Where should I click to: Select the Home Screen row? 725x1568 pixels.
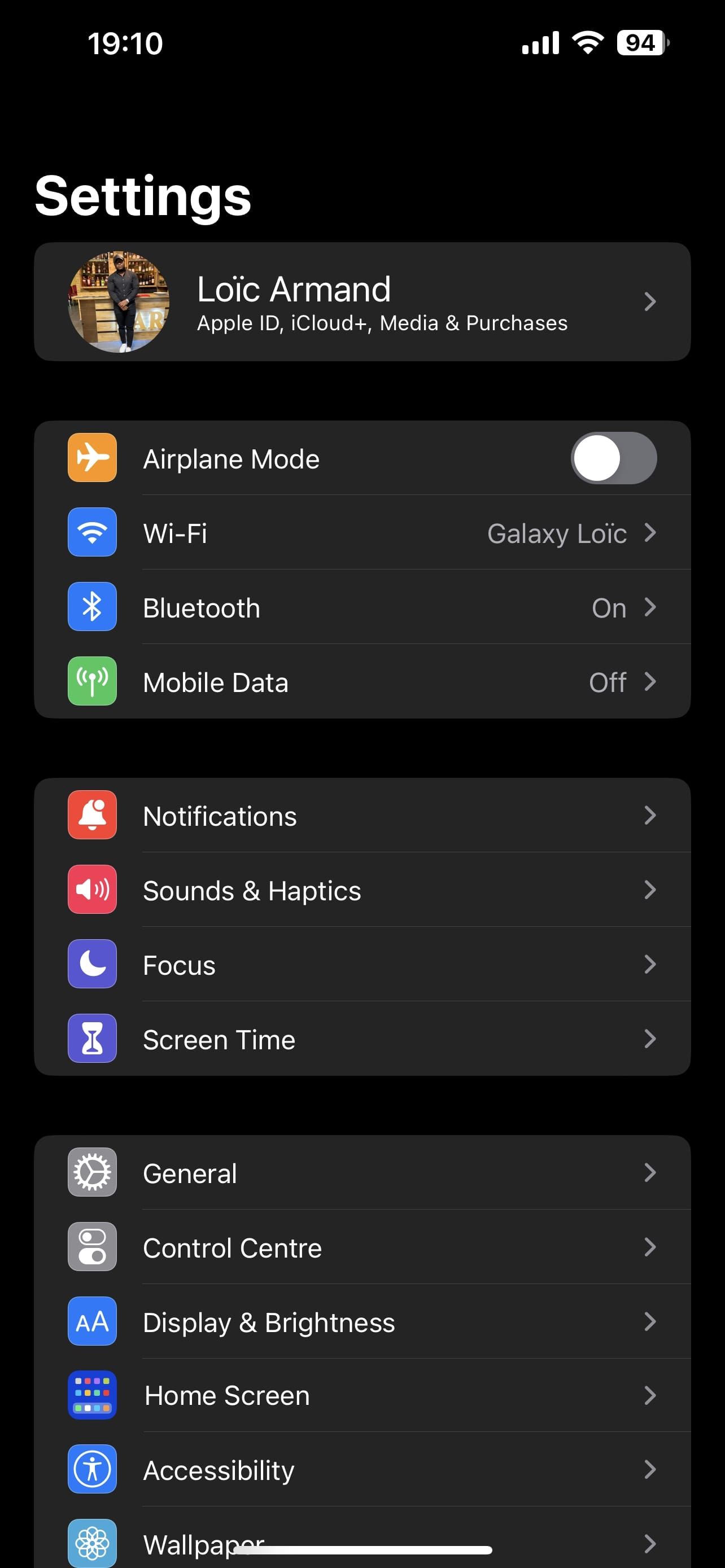pos(362,1395)
